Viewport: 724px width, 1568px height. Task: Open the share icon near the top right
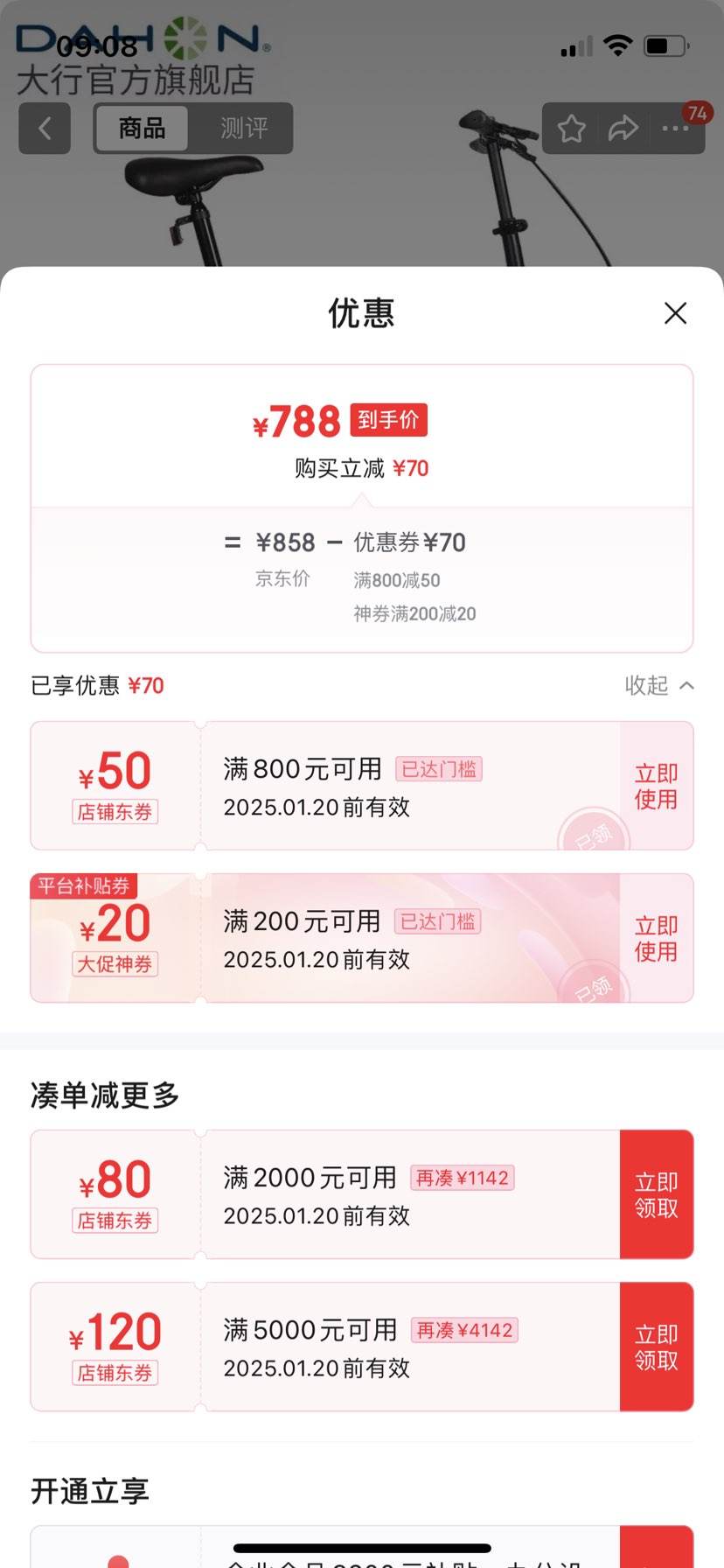tap(623, 129)
